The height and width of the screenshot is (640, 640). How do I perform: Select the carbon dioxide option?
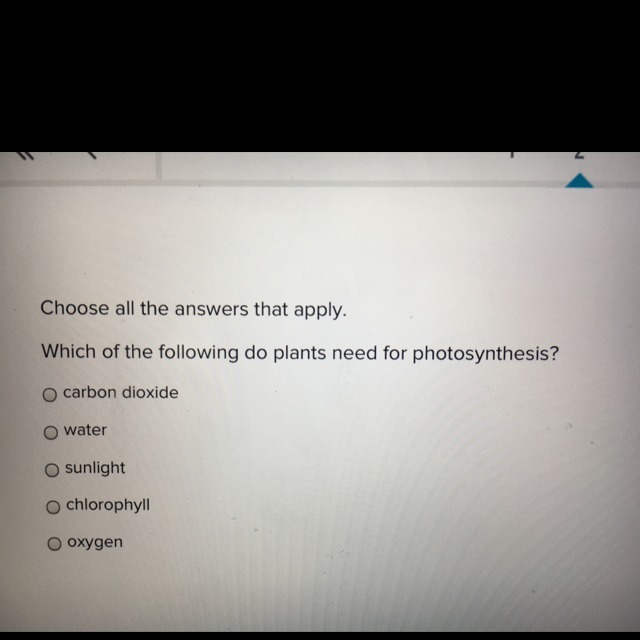point(50,395)
